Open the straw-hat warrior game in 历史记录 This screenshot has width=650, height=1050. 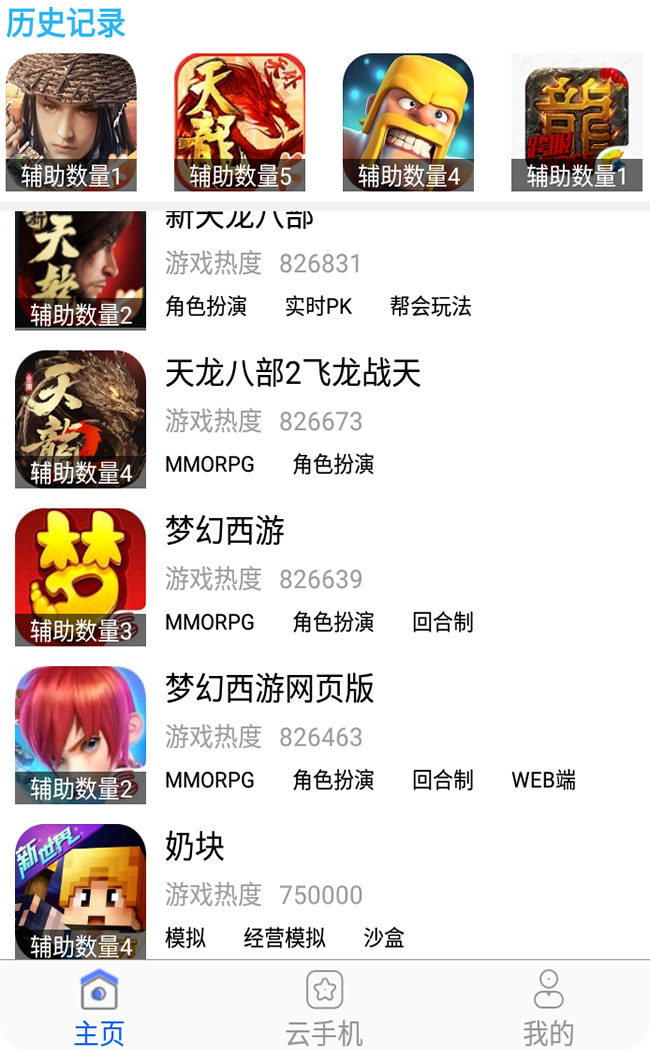tap(71, 122)
